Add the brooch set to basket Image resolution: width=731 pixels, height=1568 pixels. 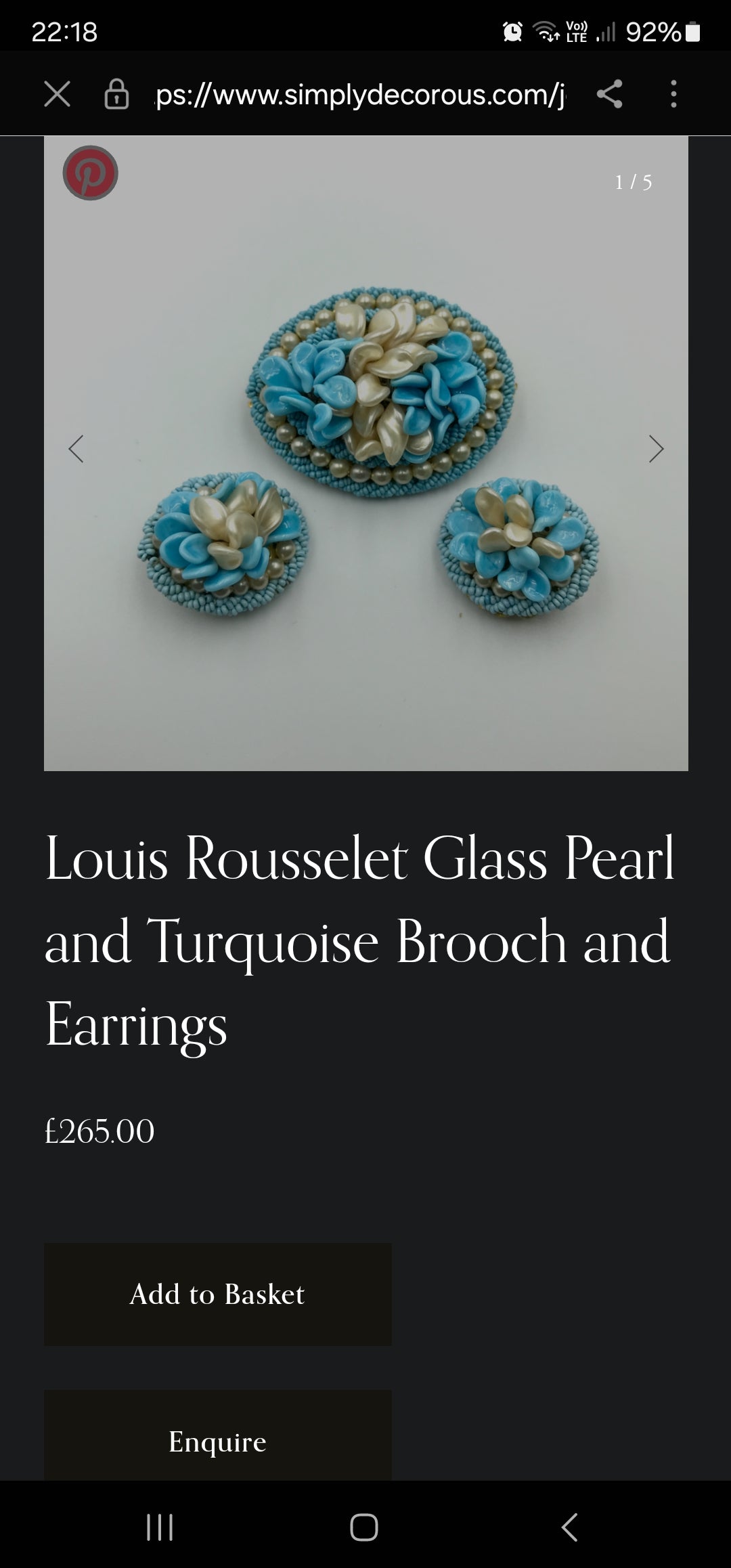(x=217, y=1294)
